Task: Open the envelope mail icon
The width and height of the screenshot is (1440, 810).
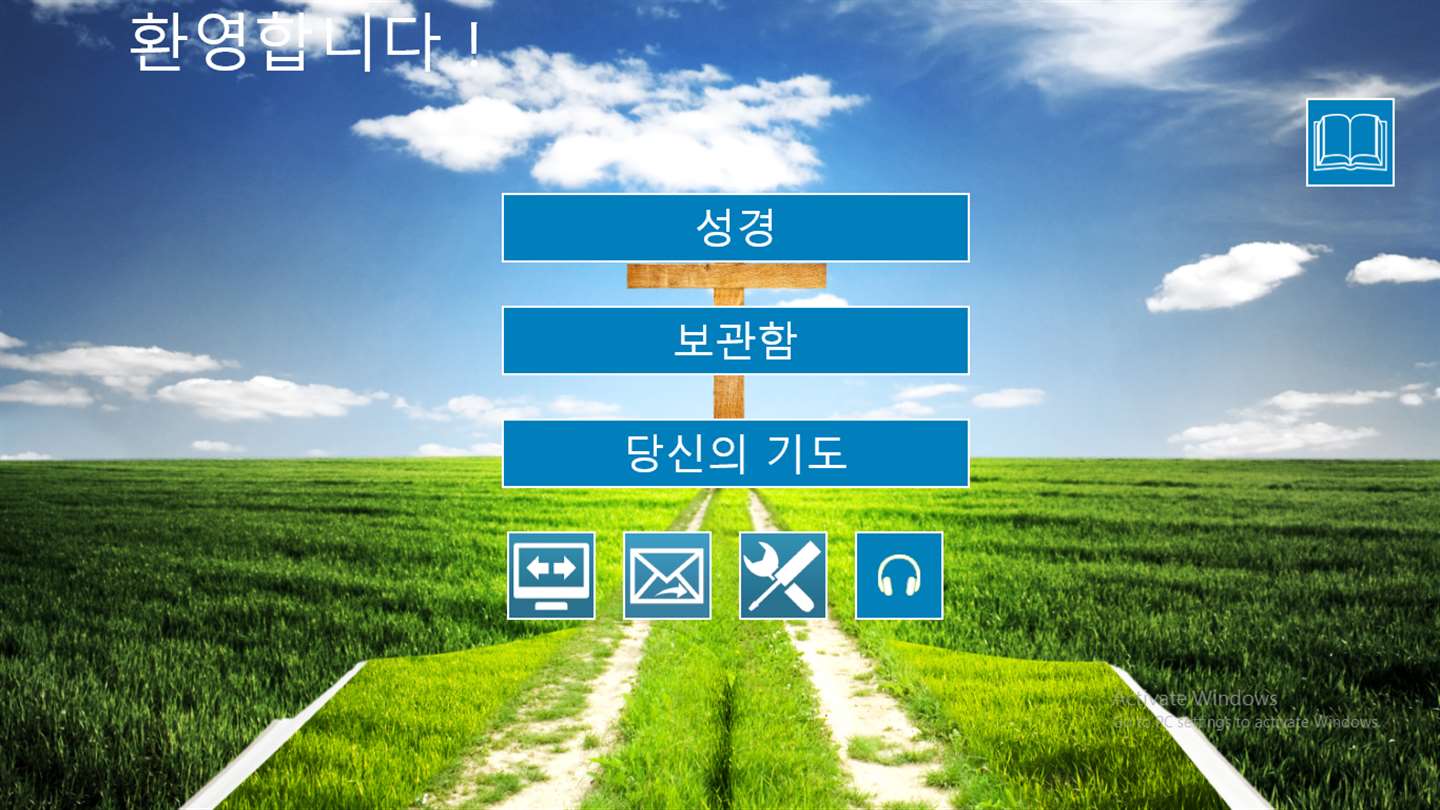Action: (x=667, y=575)
